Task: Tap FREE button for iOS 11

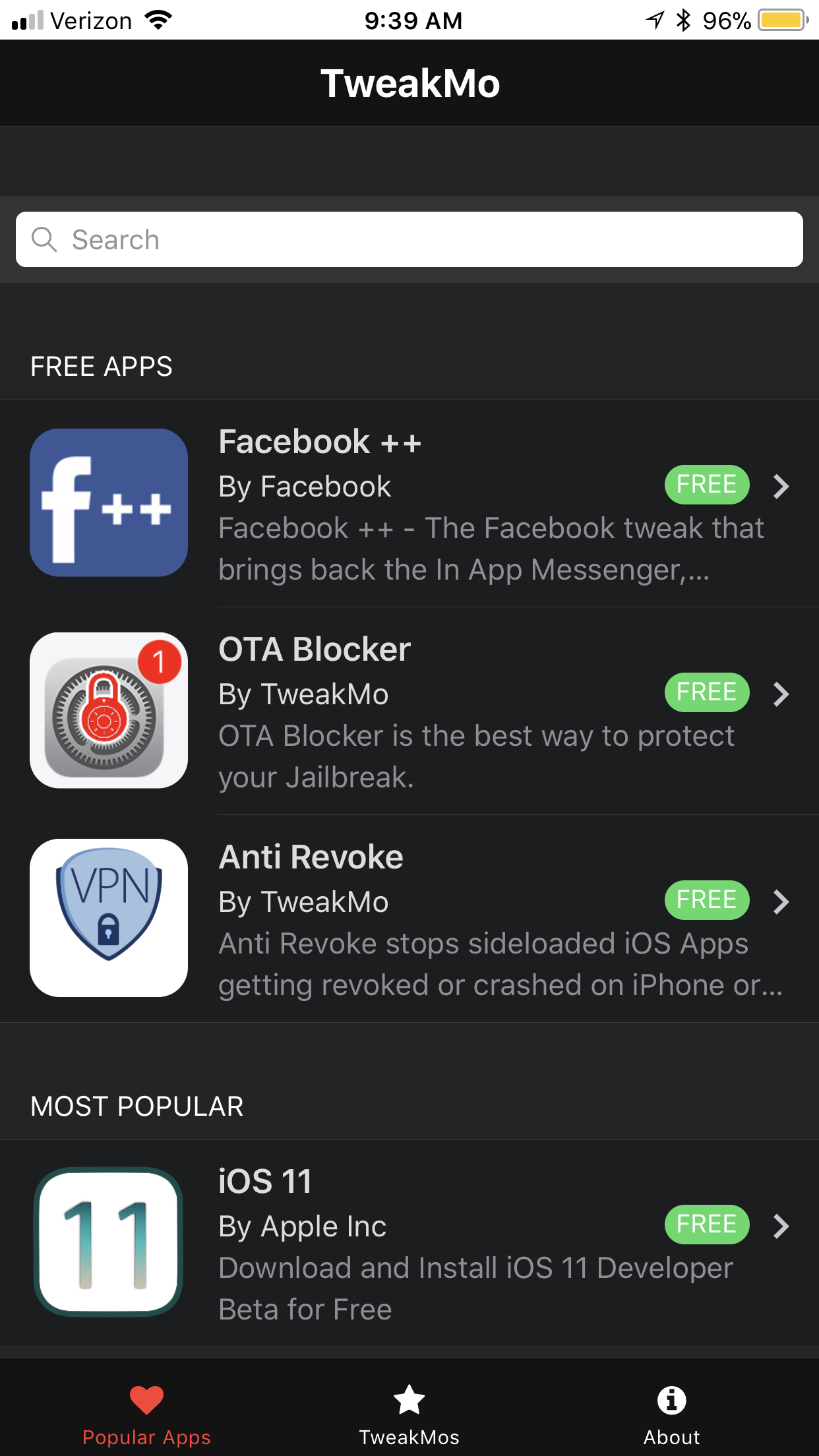Action: tap(706, 1225)
